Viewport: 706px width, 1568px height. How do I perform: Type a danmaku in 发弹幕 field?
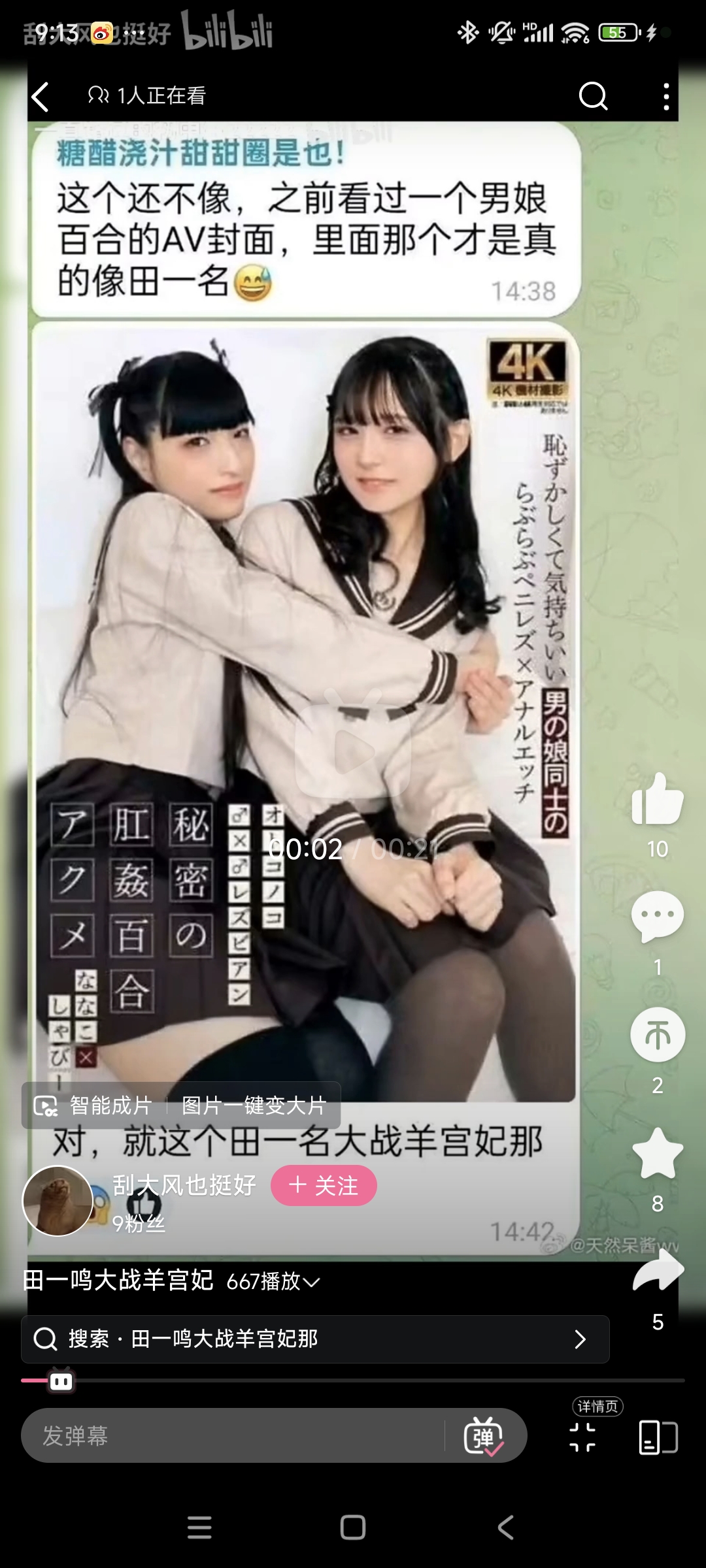[x=229, y=1435]
